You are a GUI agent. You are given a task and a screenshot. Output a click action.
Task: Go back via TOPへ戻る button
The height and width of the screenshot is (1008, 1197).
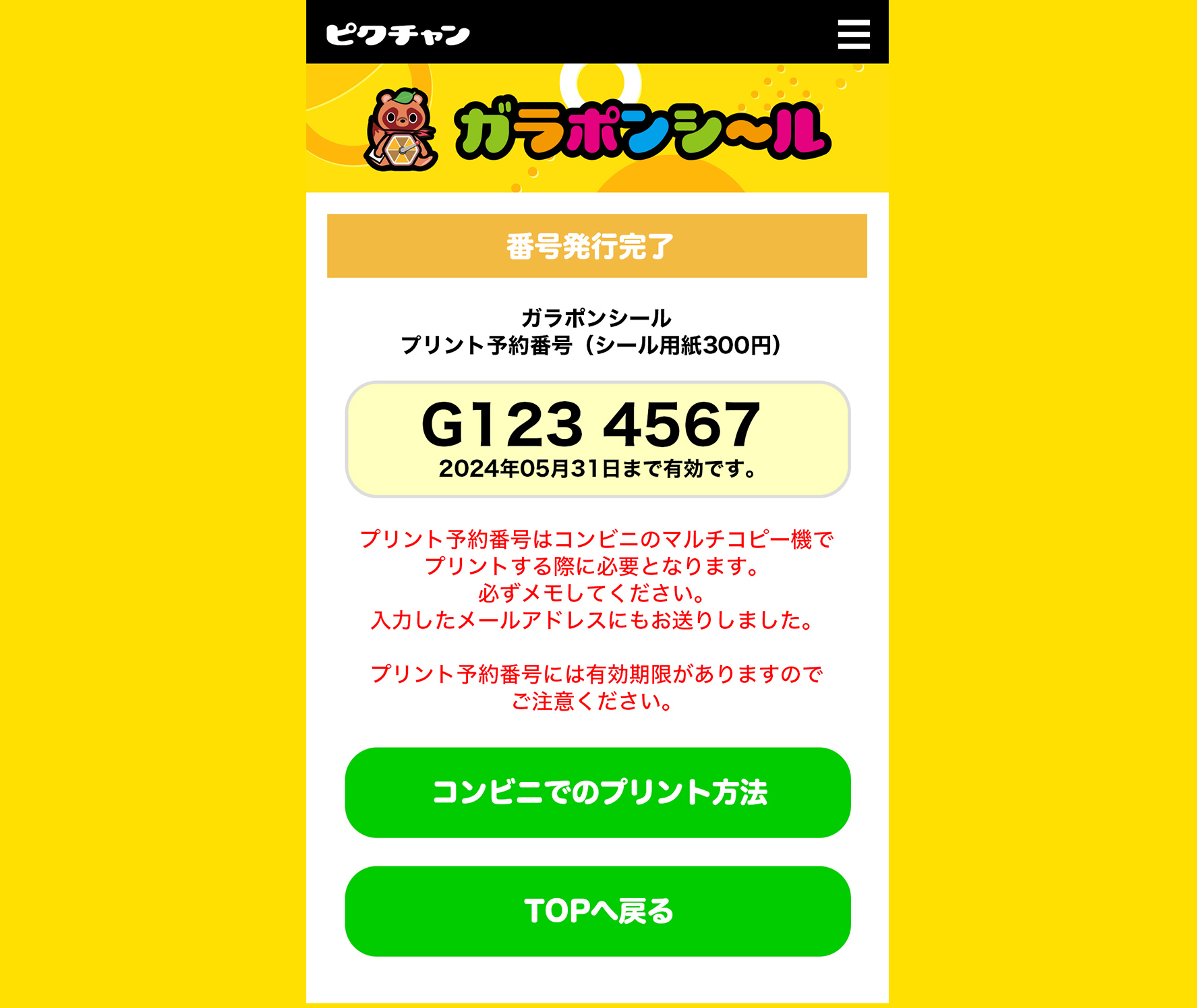[x=597, y=911]
